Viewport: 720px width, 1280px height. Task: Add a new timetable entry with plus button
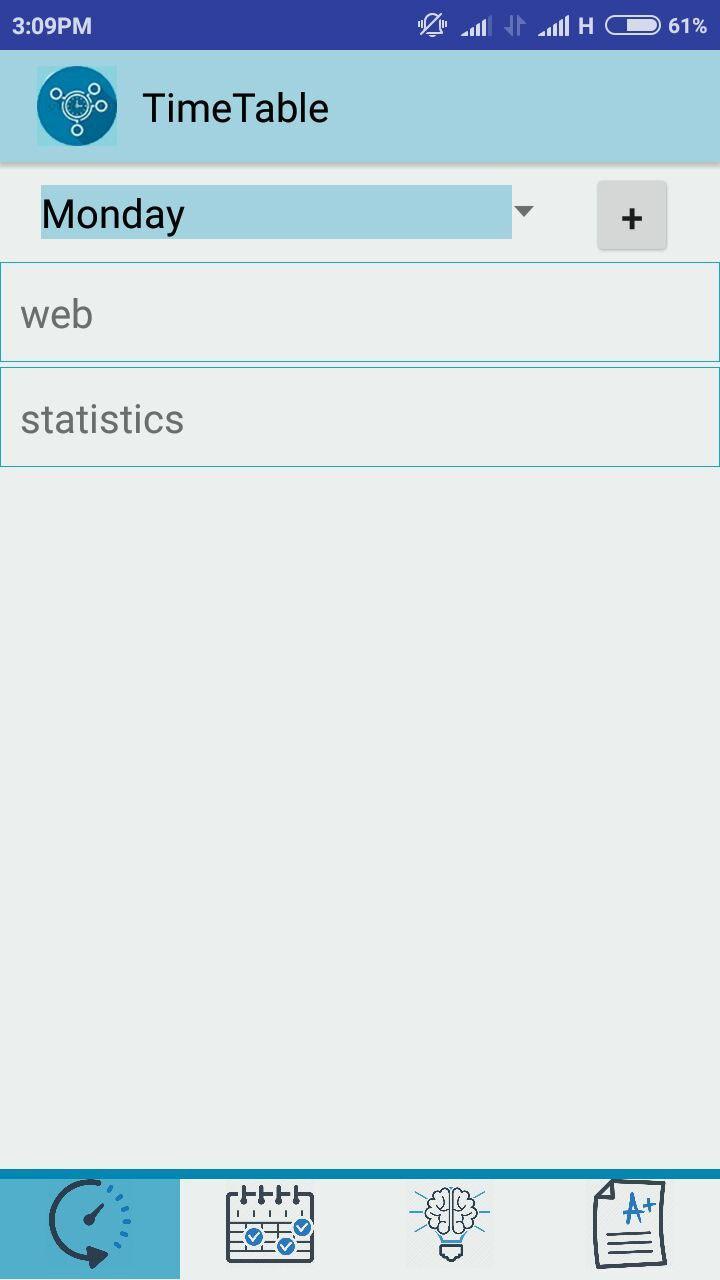click(x=631, y=216)
